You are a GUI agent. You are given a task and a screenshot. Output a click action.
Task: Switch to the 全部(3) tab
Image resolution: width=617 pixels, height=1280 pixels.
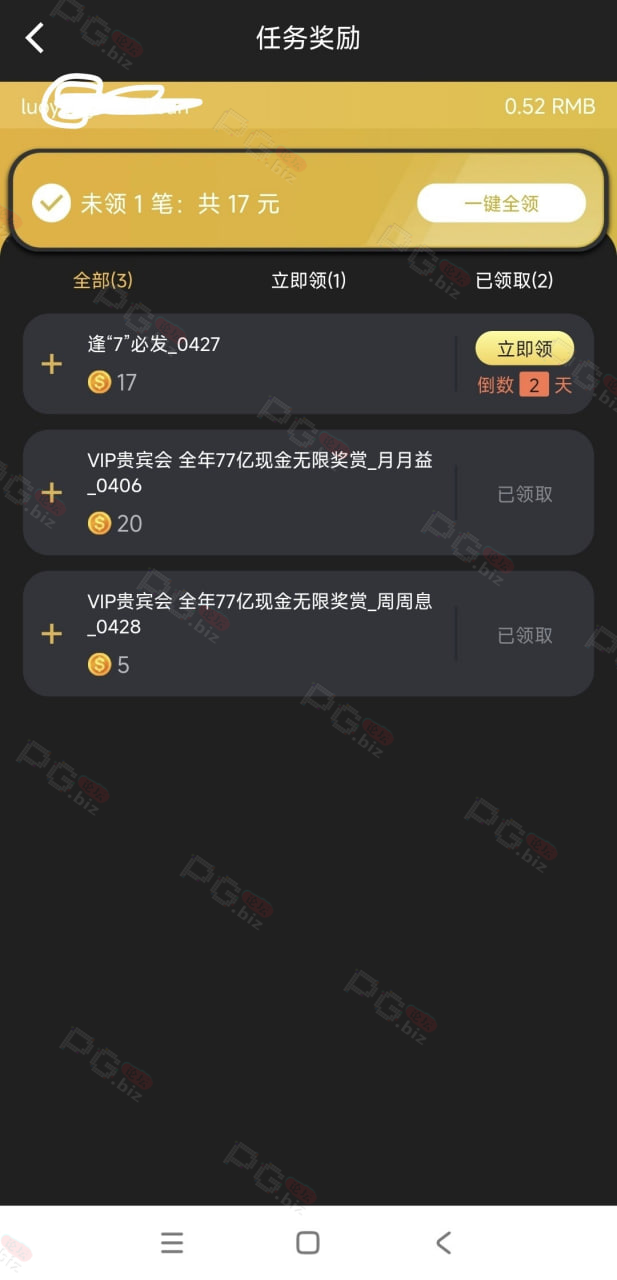click(103, 280)
